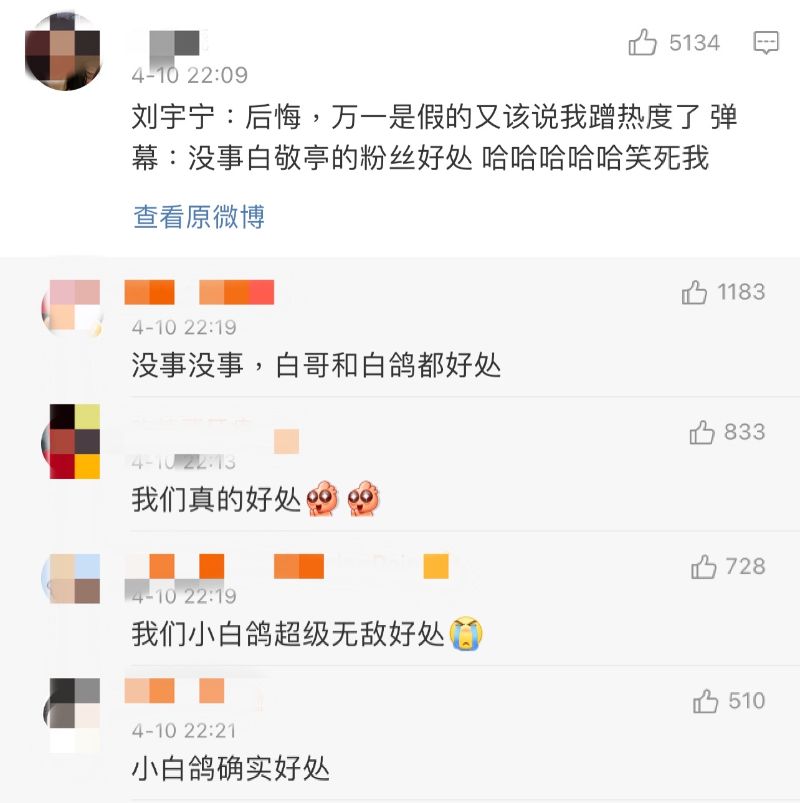Open the main post author's avatar
The width and height of the screenshot is (800, 803).
[63, 51]
